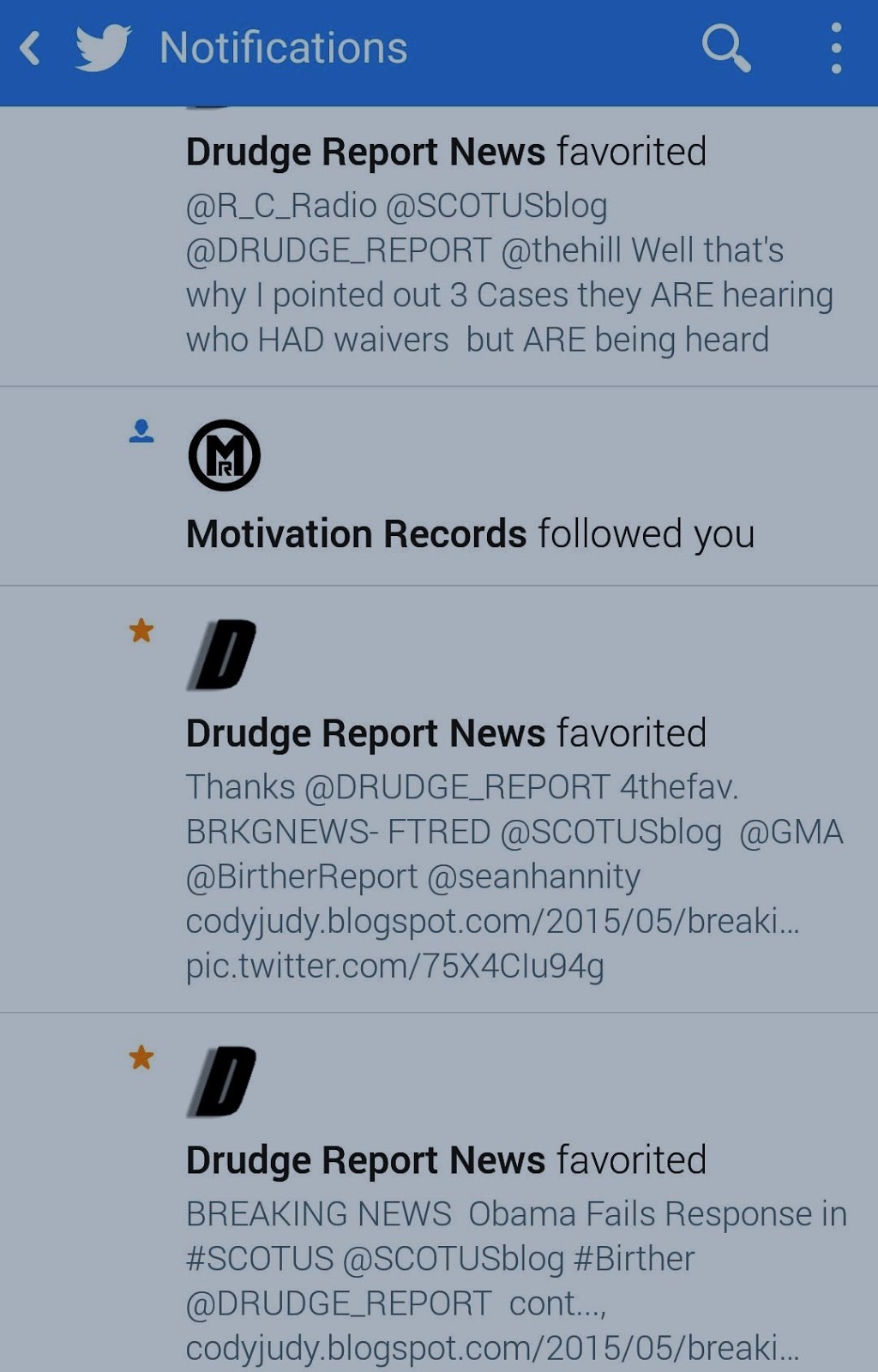Image resolution: width=878 pixels, height=1372 pixels.
Task: View the Motivation Records profile picture
Action: coord(224,455)
